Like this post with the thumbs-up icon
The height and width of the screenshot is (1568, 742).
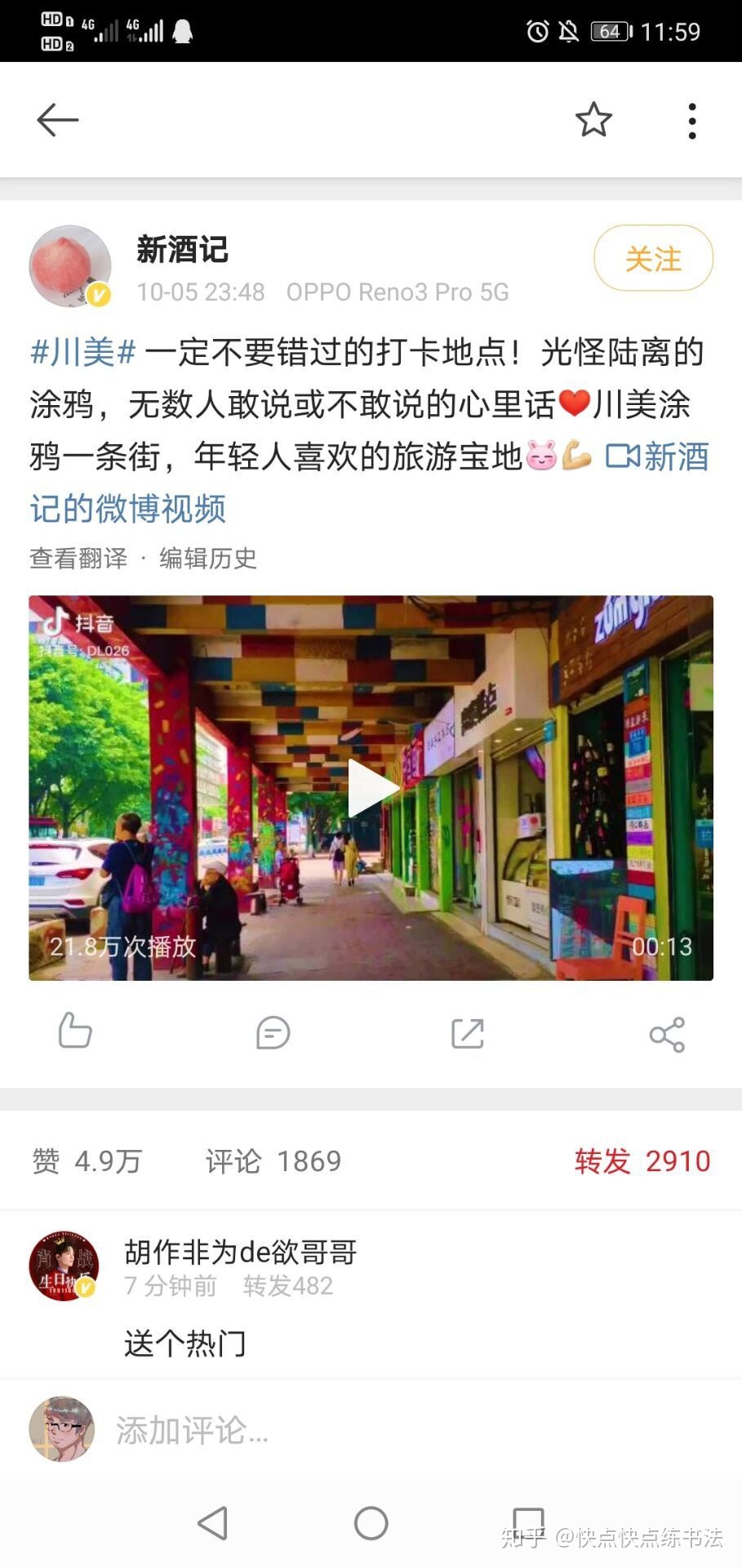75,1031
